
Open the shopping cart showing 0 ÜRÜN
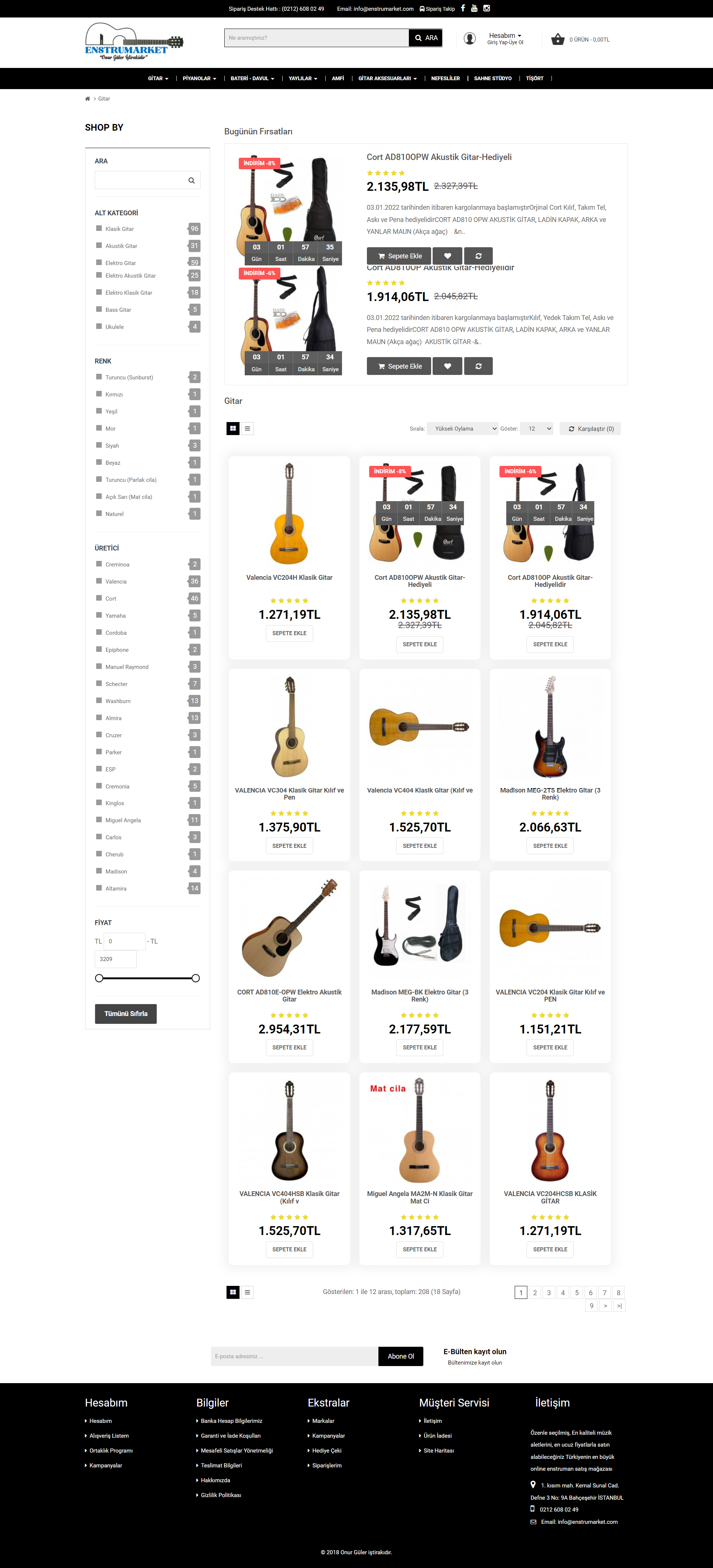point(580,40)
